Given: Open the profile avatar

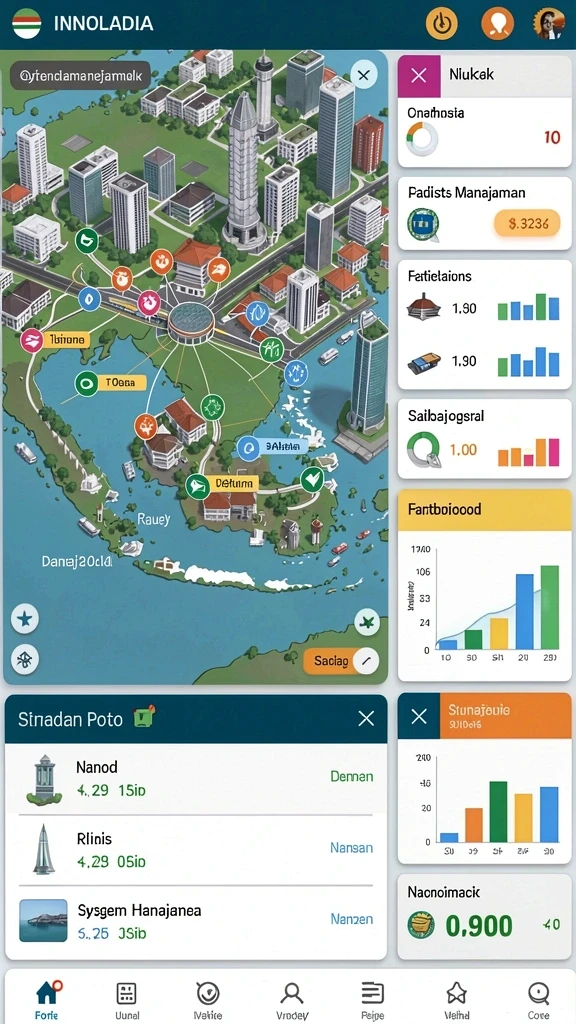Looking at the screenshot, I should coord(549,24).
